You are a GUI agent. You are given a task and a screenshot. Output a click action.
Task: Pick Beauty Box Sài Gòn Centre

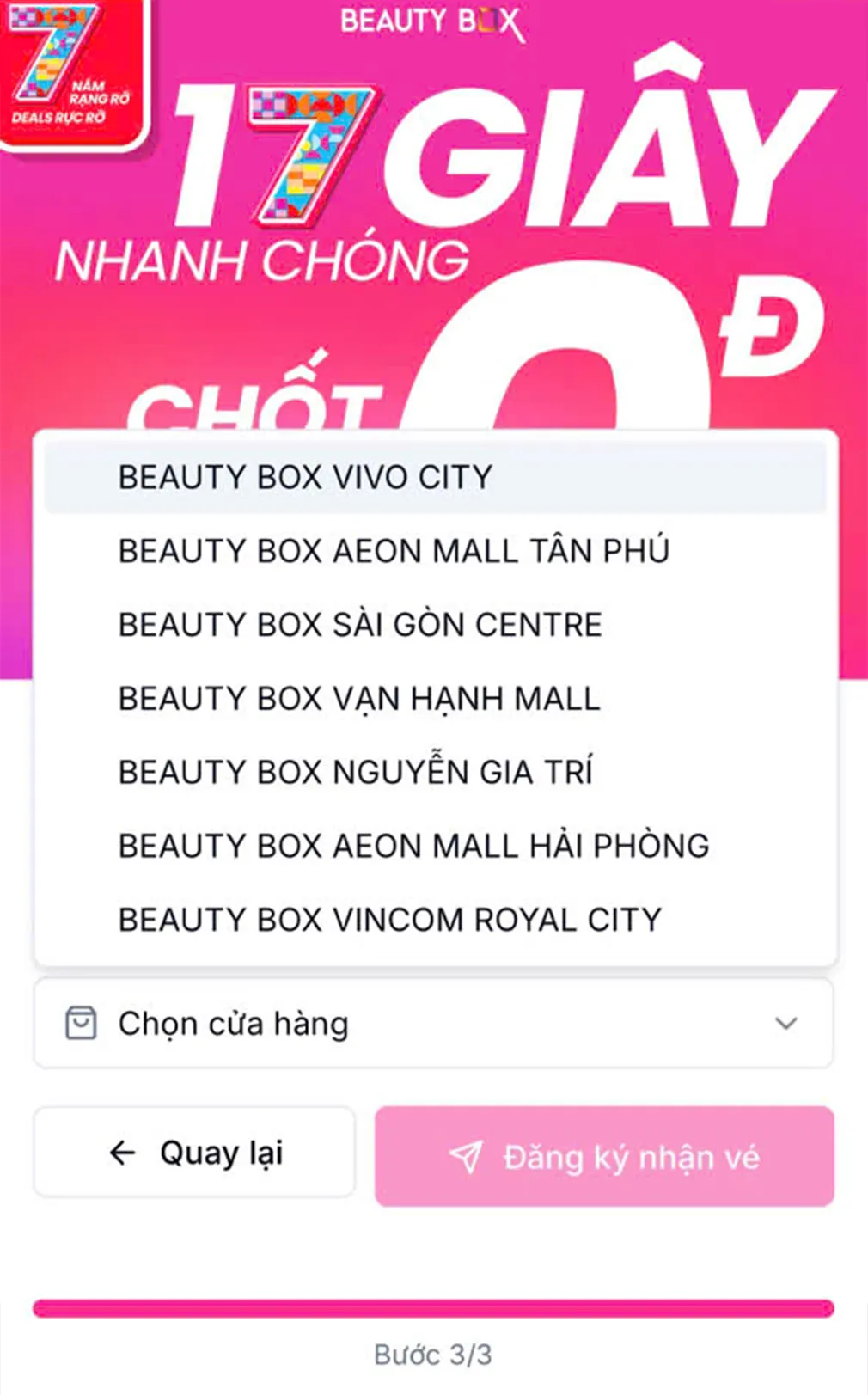(x=360, y=625)
